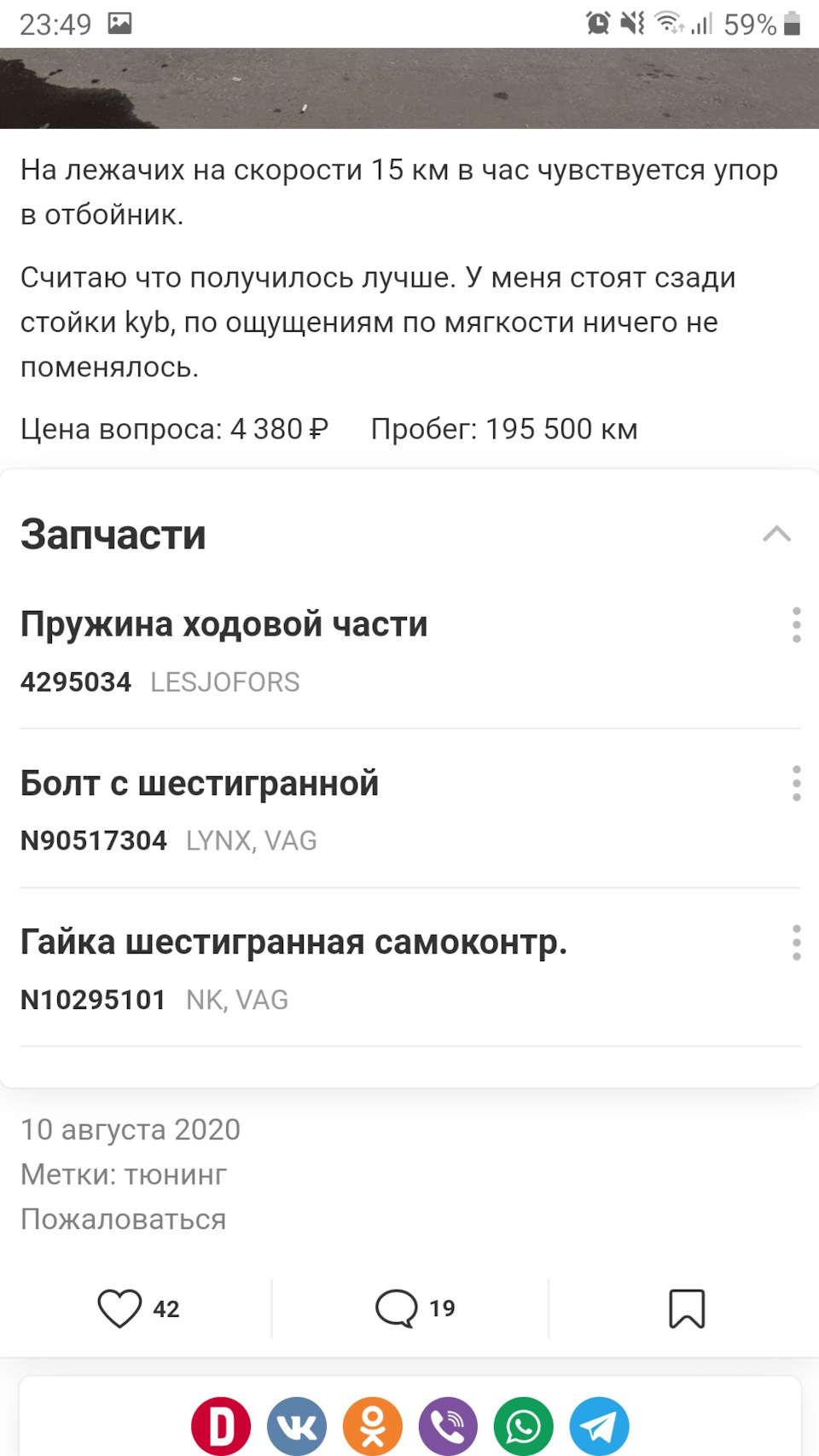Open options for Пружина ходовой части
819x1456 pixels.
[796, 625]
